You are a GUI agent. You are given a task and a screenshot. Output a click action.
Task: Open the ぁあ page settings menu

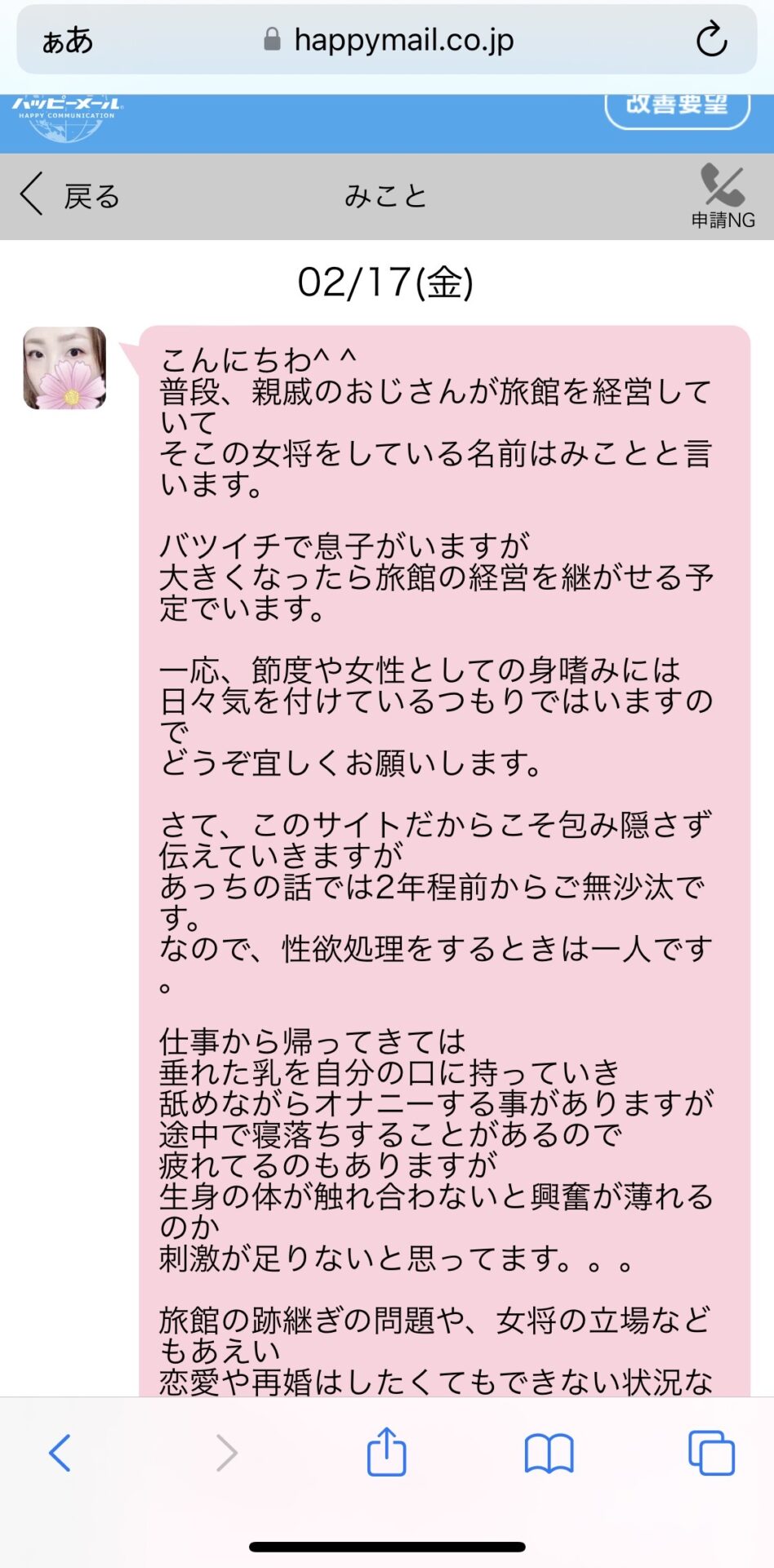coord(65,40)
